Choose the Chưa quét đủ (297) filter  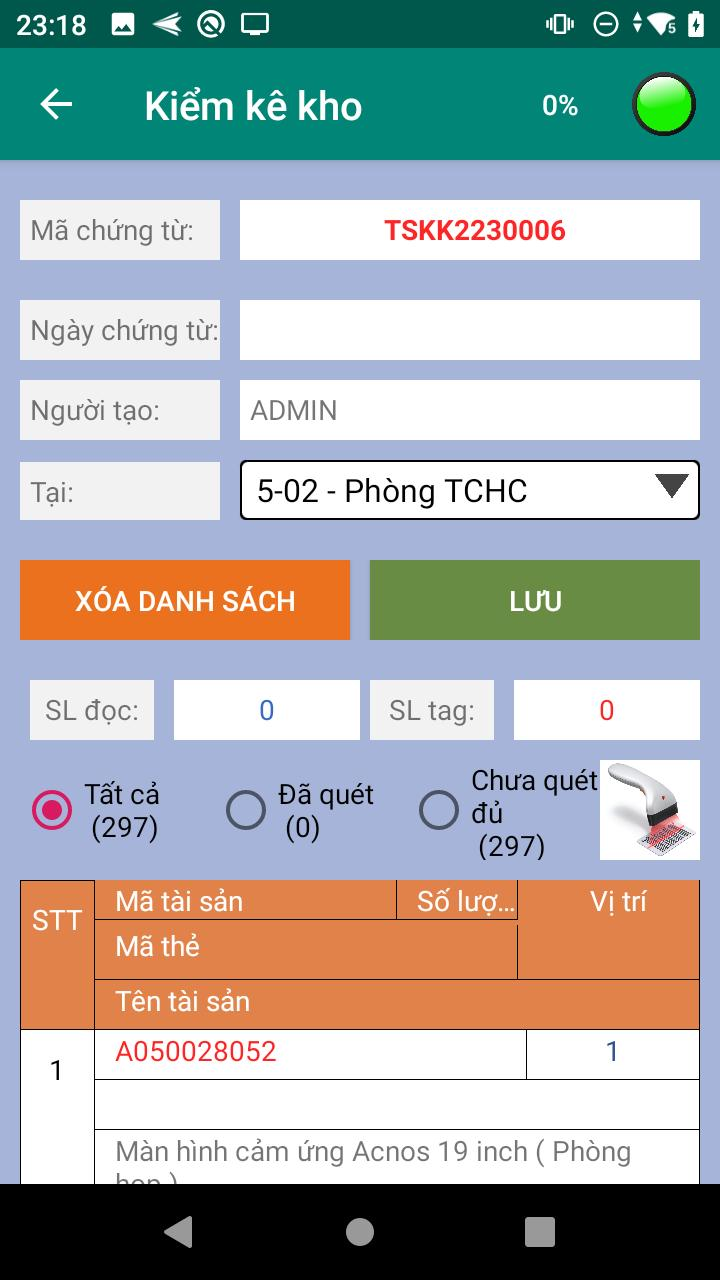coord(438,810)
